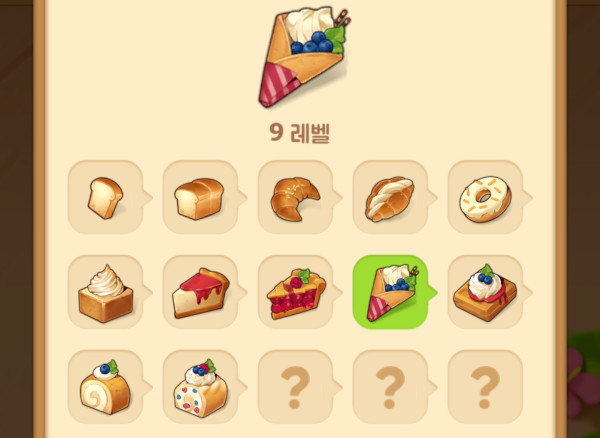The width and height of the screenshot is (600, 438).
Task: Select the plain cream roll cake tile
Action: 104,387
